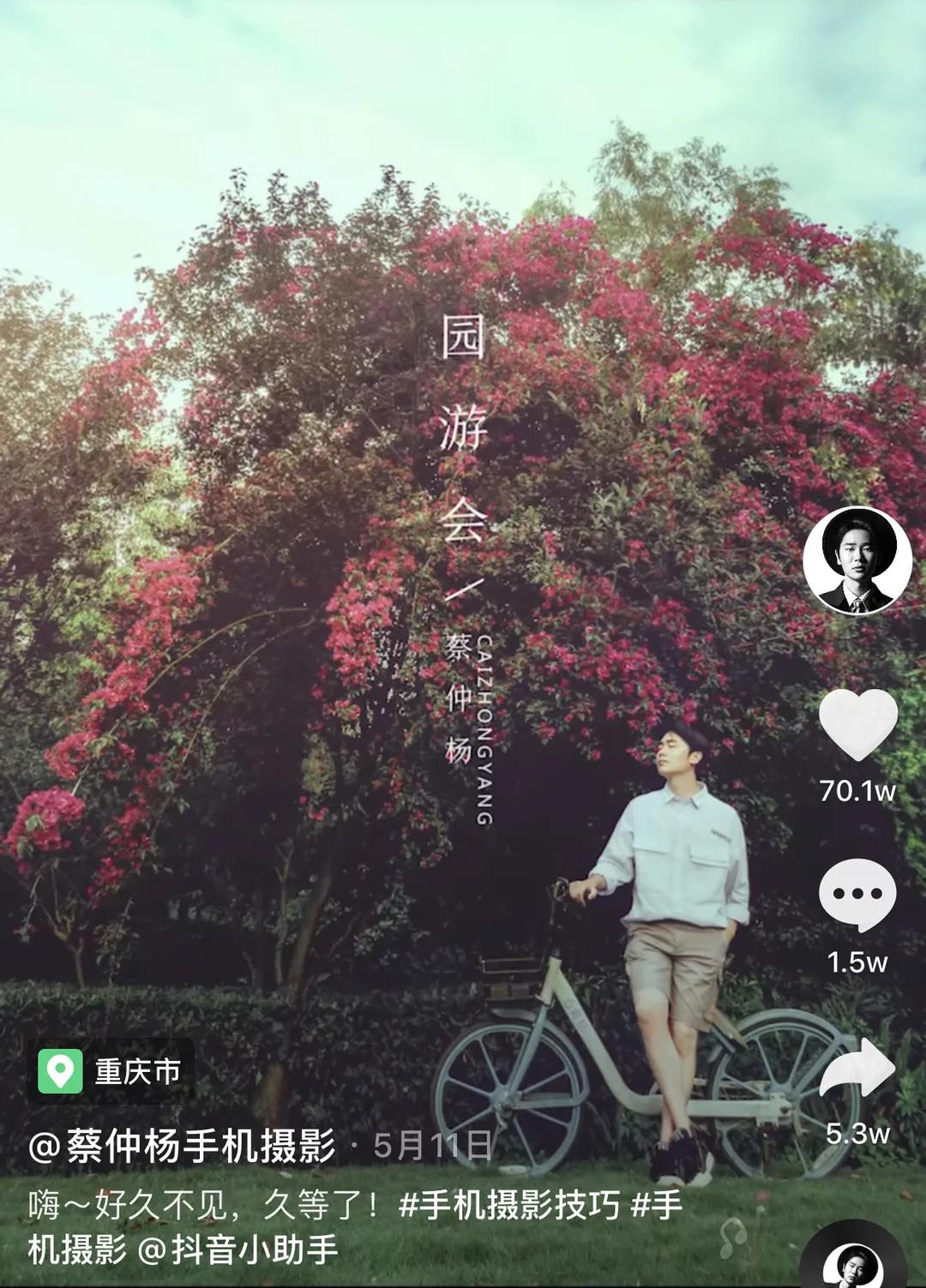Open the comments bubble

(x=857, y=896)
